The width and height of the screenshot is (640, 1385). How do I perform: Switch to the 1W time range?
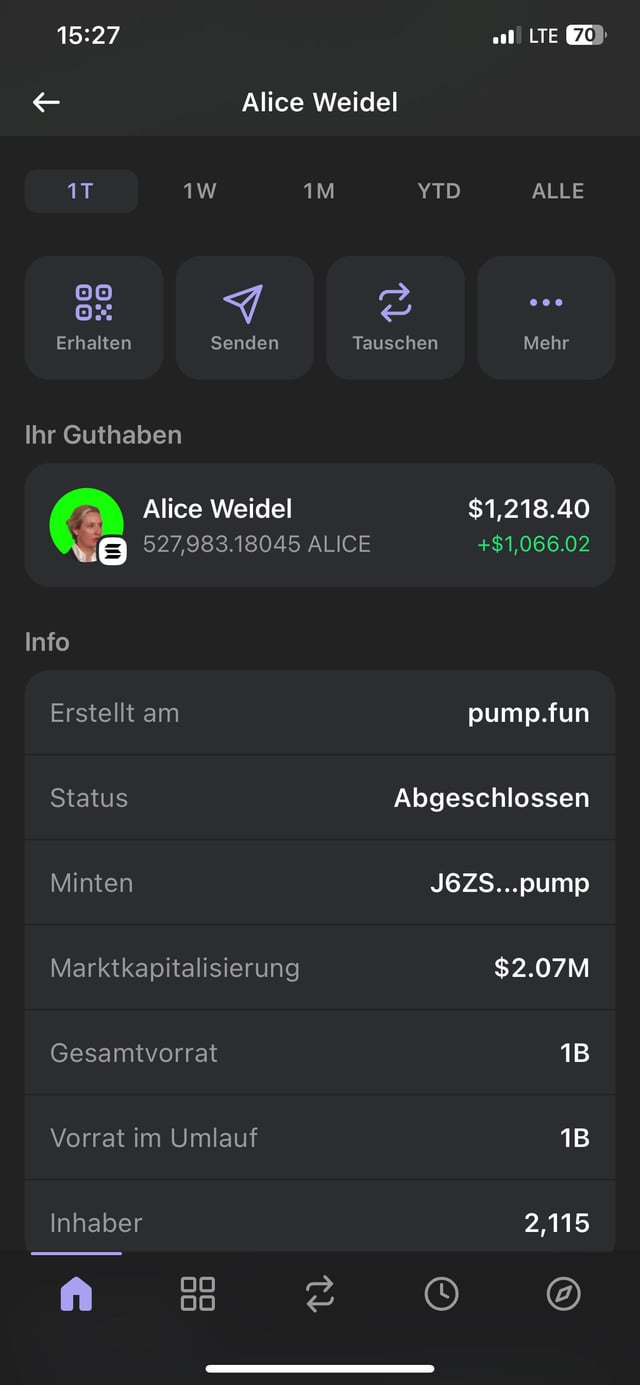pos(200,191)
